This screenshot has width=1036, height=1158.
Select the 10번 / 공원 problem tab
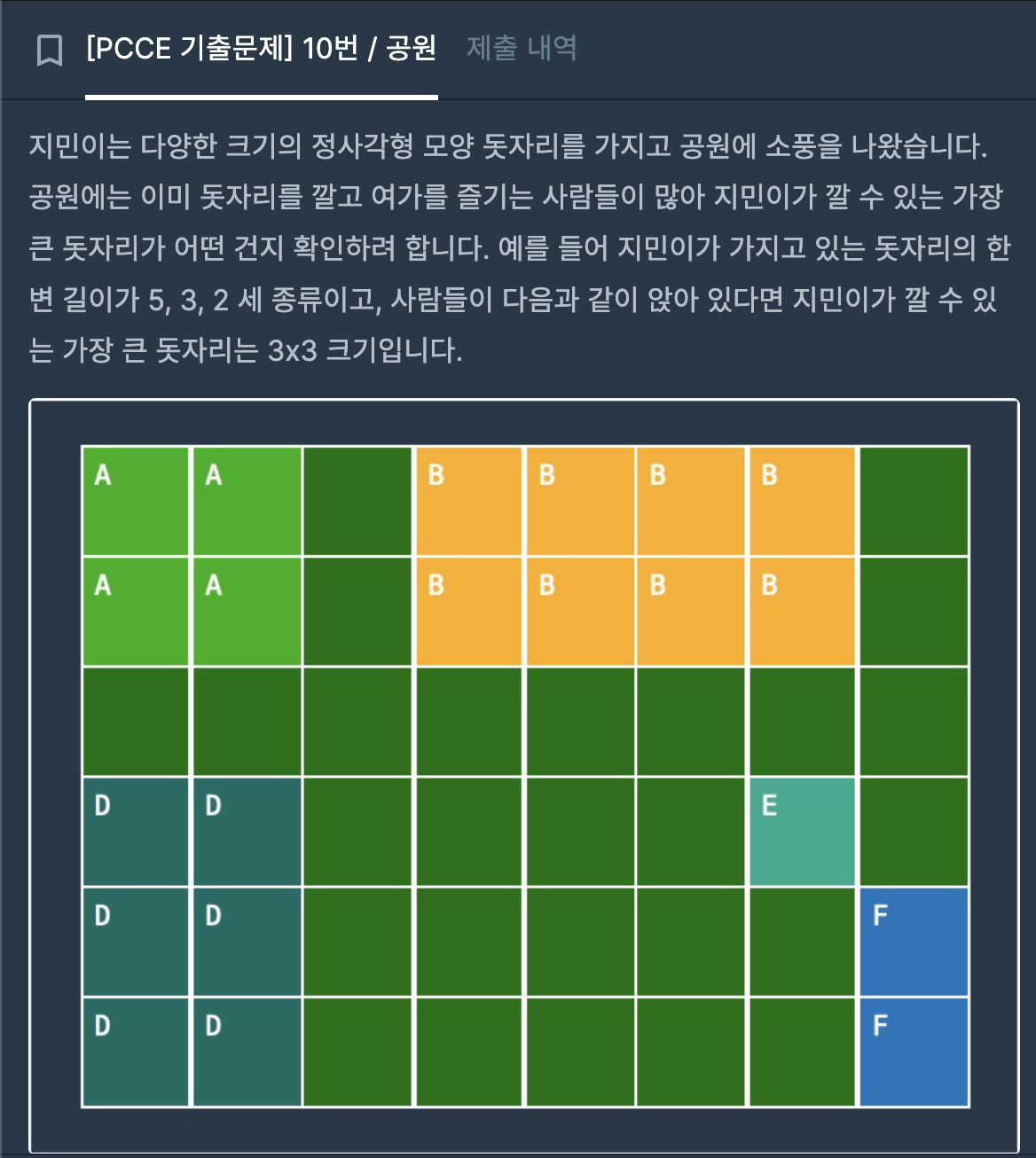tap(262, 48)
